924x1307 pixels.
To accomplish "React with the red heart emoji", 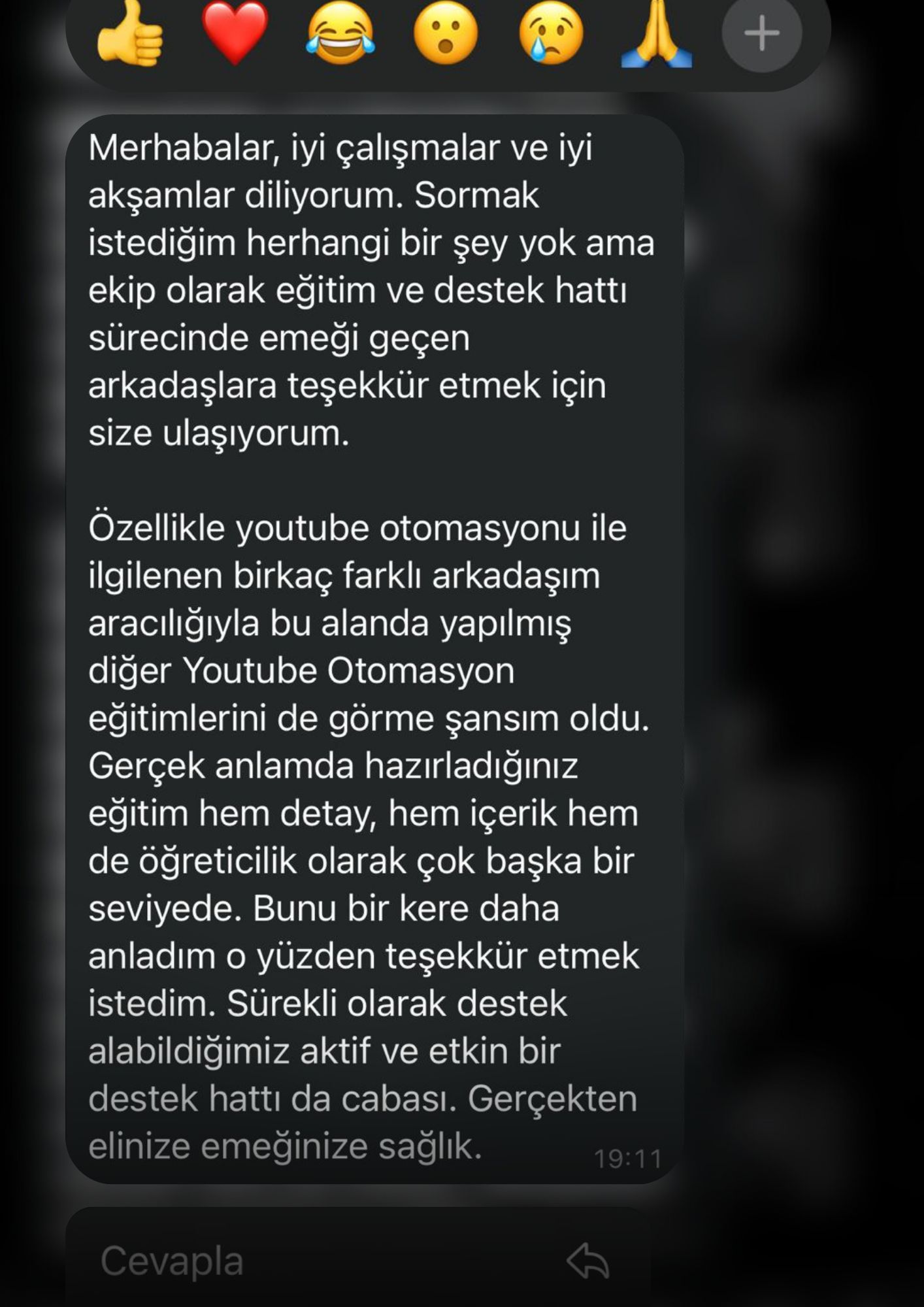I will (235, 34).
